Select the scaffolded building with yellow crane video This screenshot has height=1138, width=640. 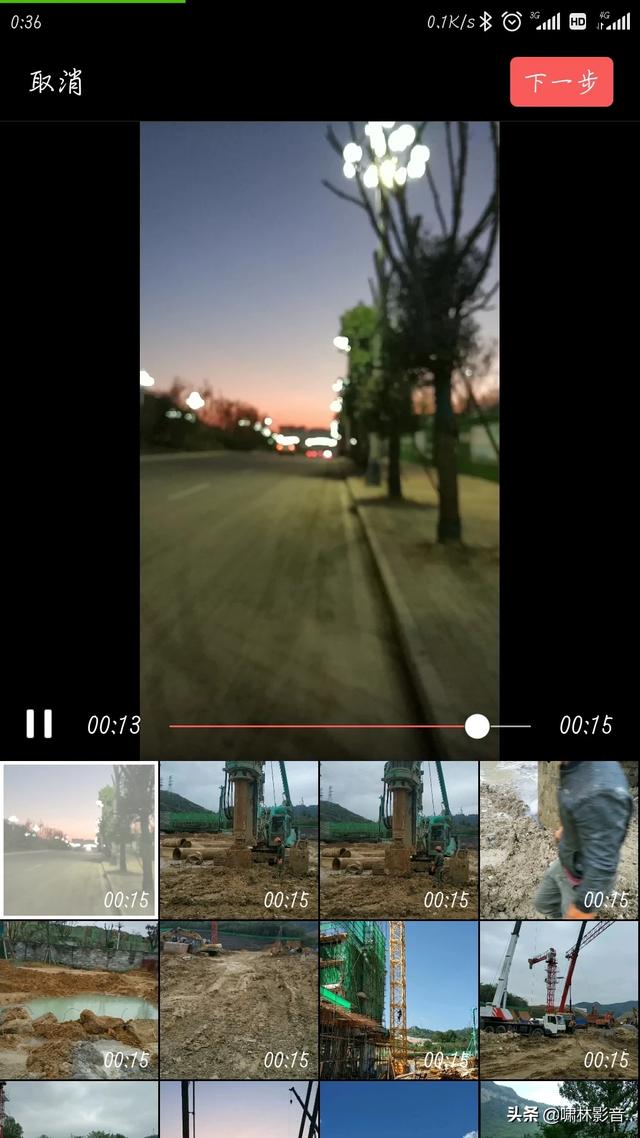pos(399,999)
